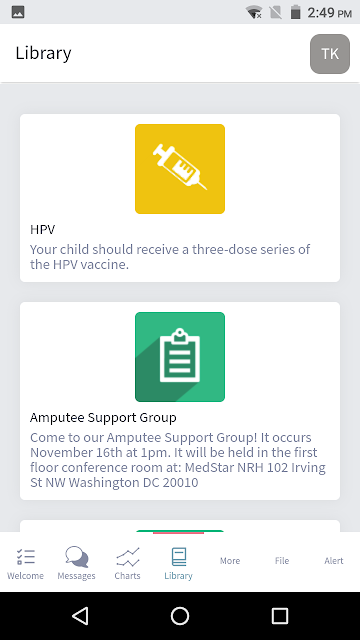Open the More tab
This screenshot has width=360, height=640.
[x=230, y=561]
